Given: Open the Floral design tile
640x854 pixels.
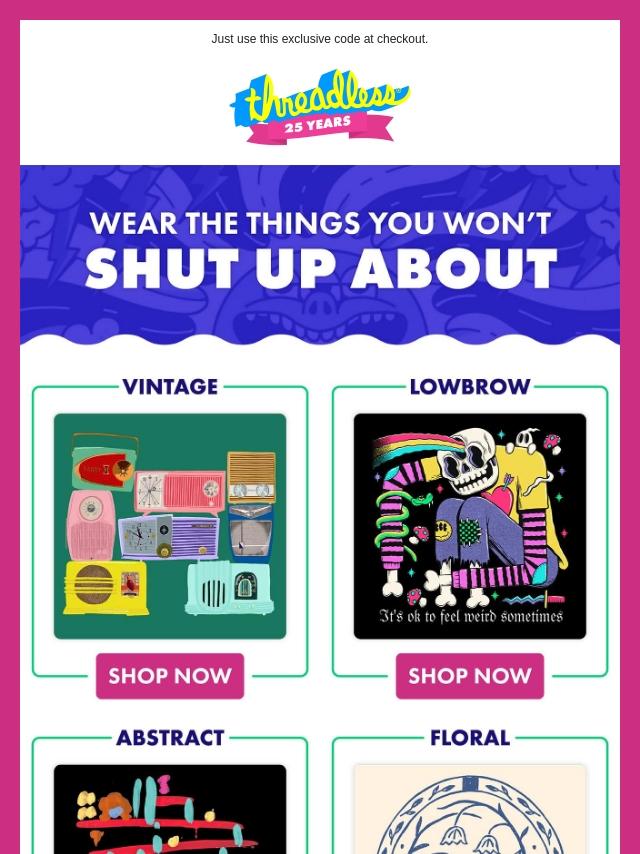Looking at the screenshot, I should pos(470,810).
